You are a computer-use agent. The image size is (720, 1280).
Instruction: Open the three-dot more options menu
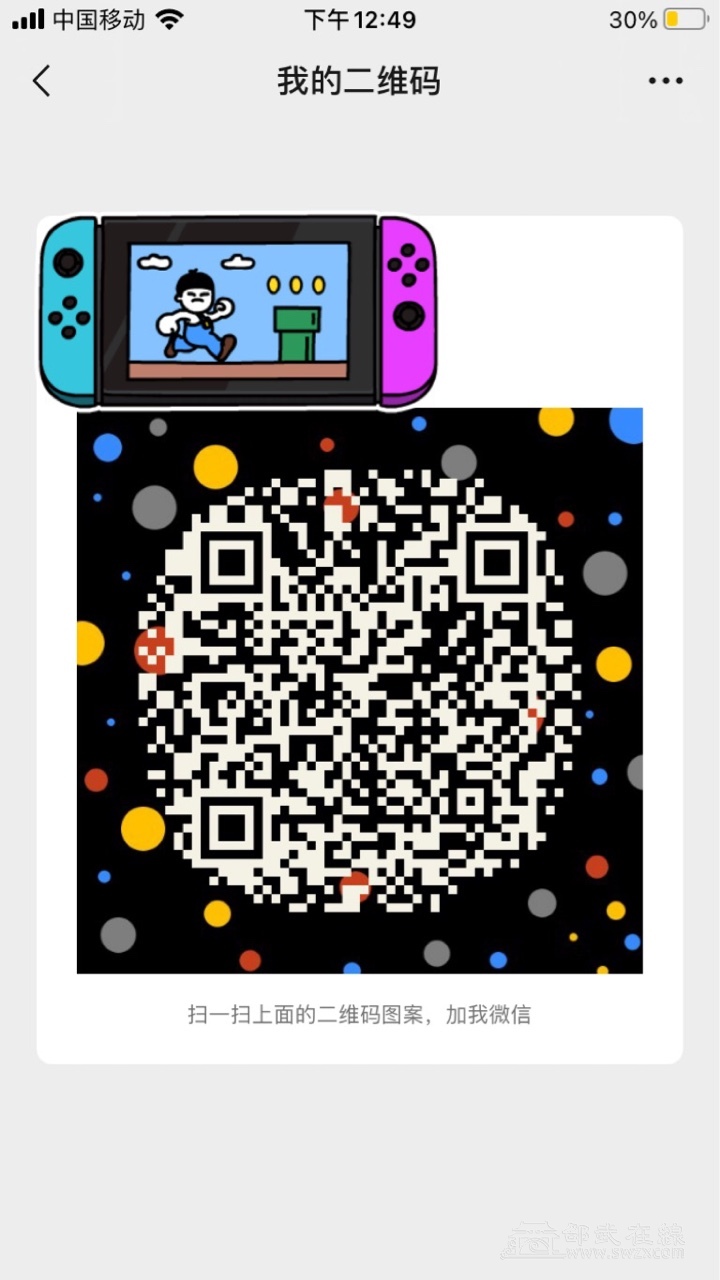665,81
